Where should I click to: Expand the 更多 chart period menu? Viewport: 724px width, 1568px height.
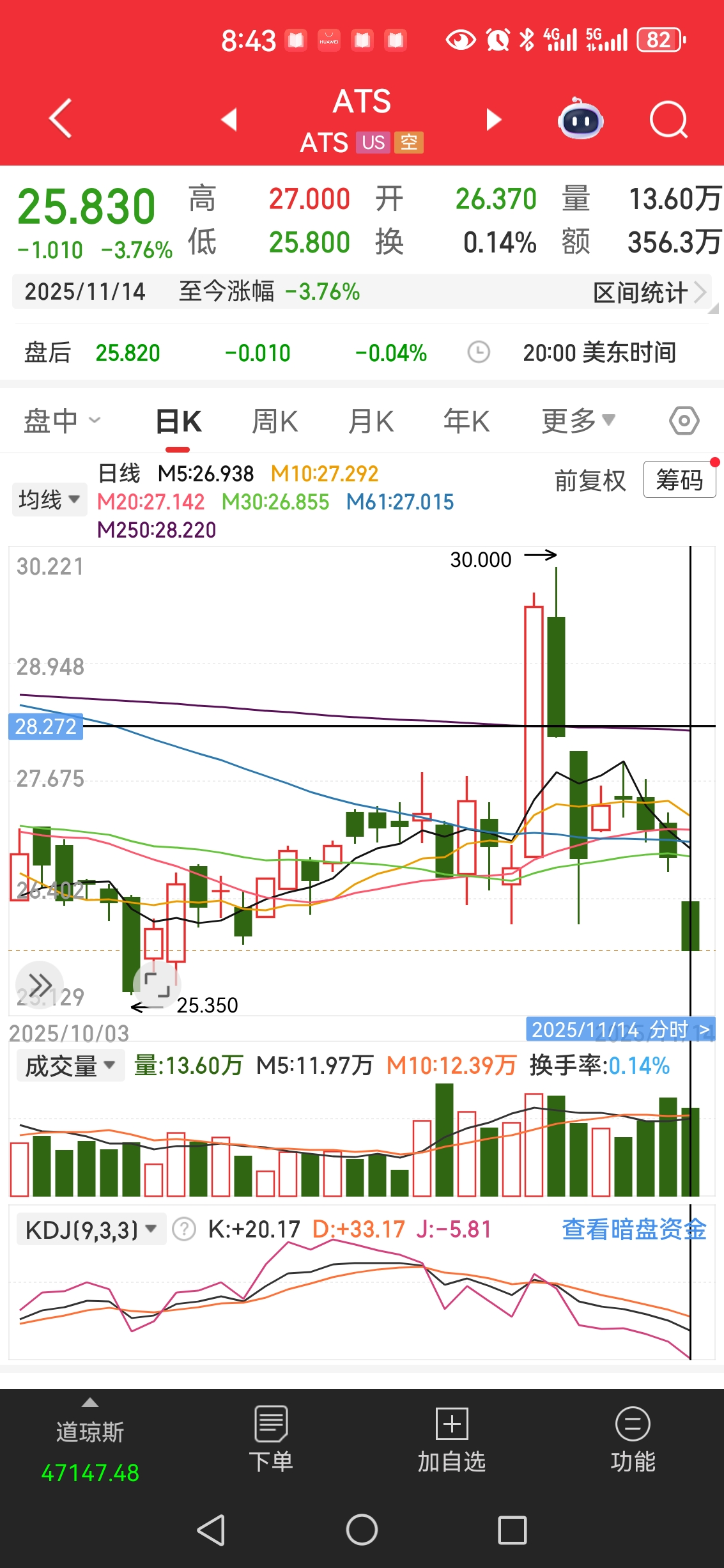pos(578,421)
